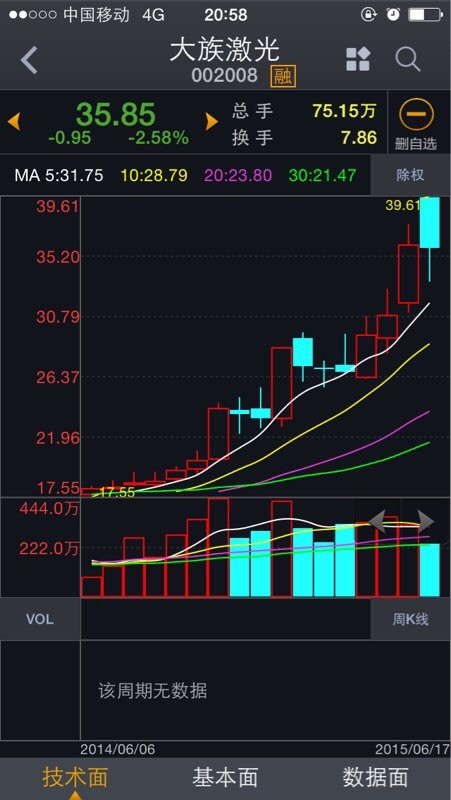The height and width of the screenshot is (800, 451).
Task: Tap the 除权 adjustment button
Action: click(410, 175)
